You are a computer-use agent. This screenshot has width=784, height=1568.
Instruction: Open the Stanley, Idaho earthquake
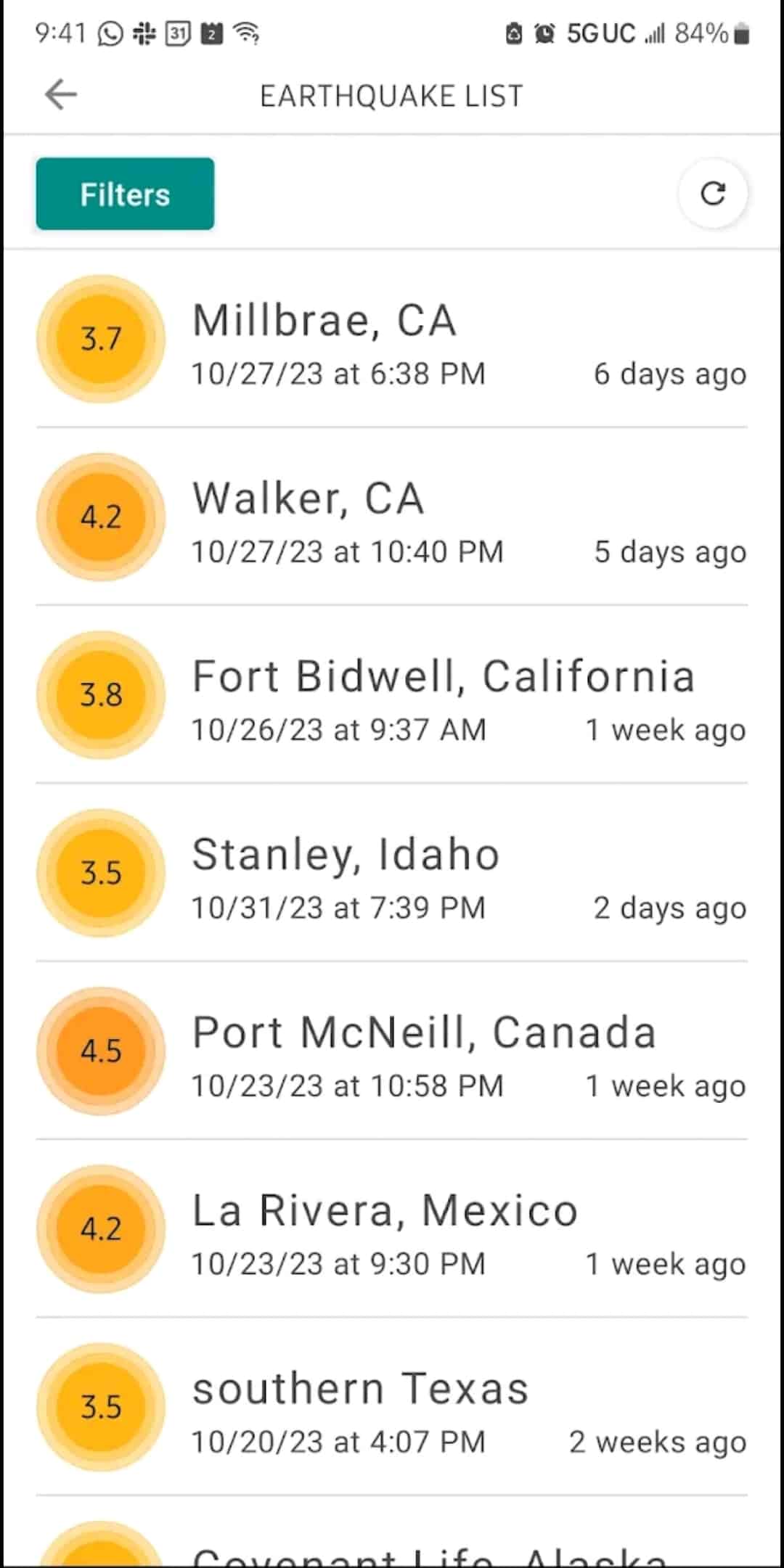click(x=392, y=872)
